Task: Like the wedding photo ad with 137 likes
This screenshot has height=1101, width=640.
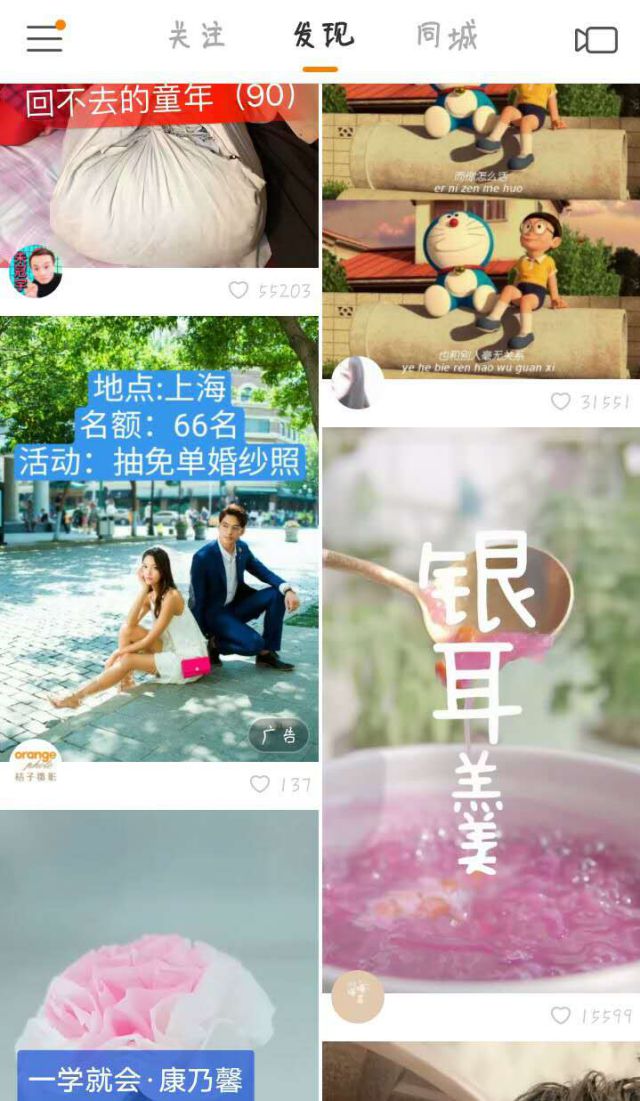Action: 260,785
